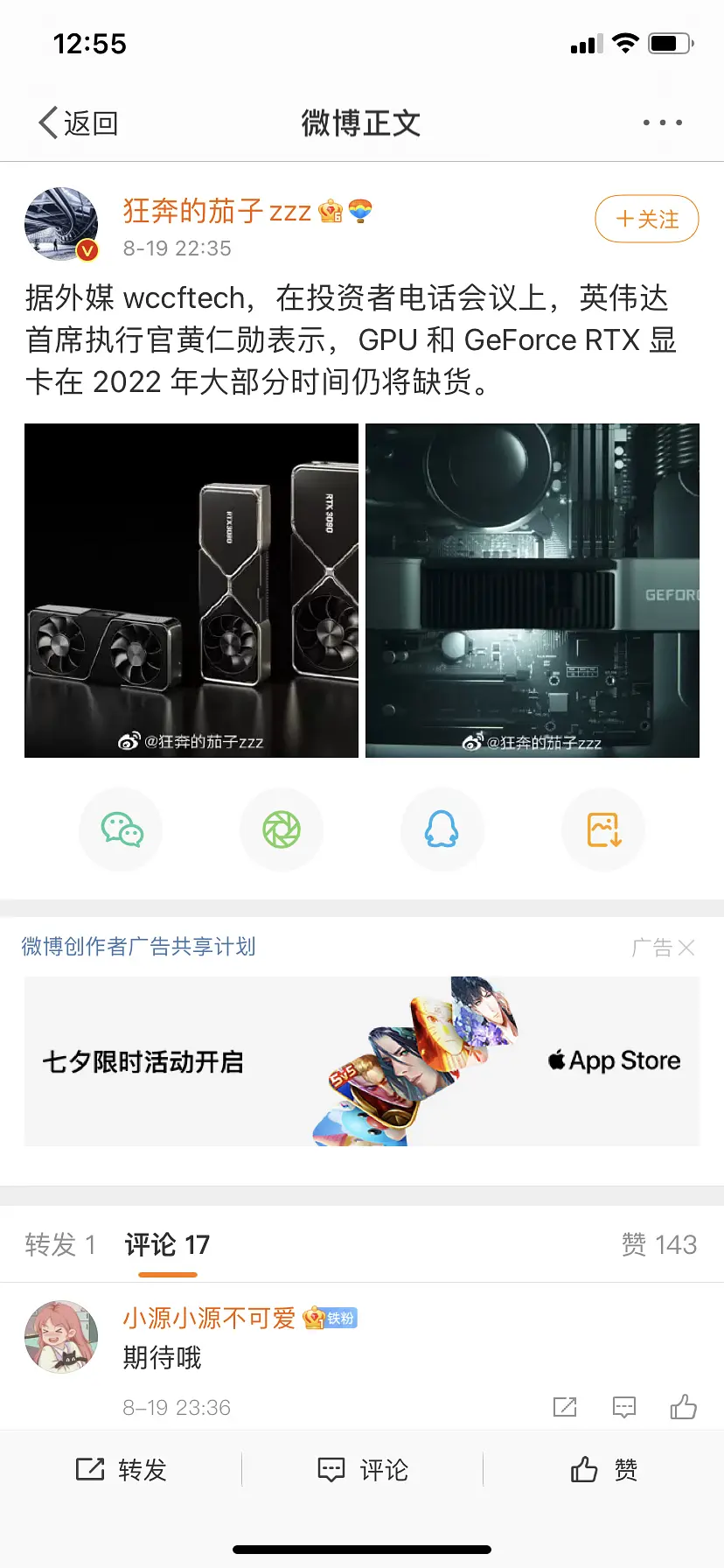The height and width of the screenshot is (1568, 724).
Task: Share to WeChat Moments
Action: click(x=282, y=829)
